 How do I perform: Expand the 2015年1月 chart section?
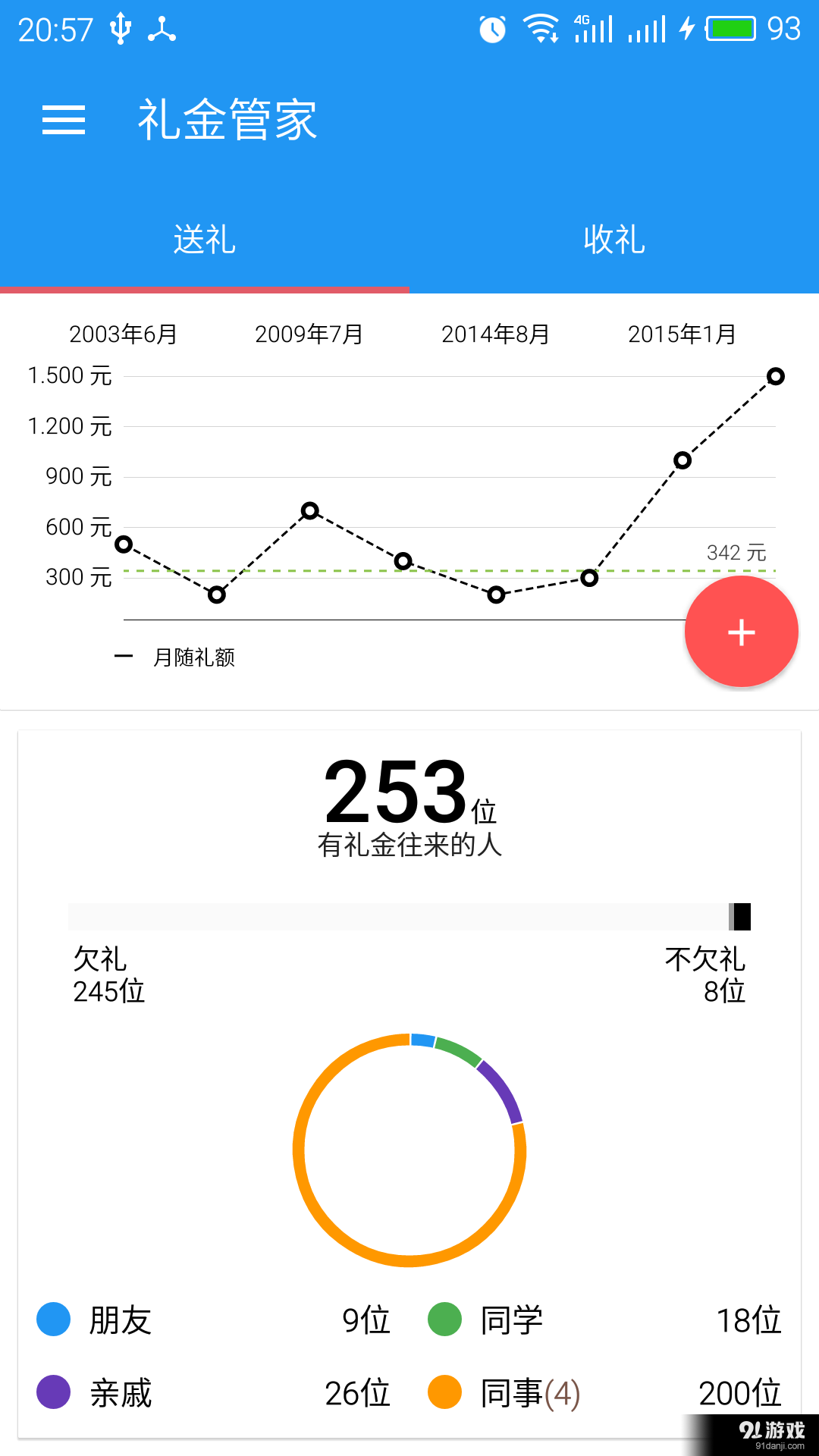682,333
